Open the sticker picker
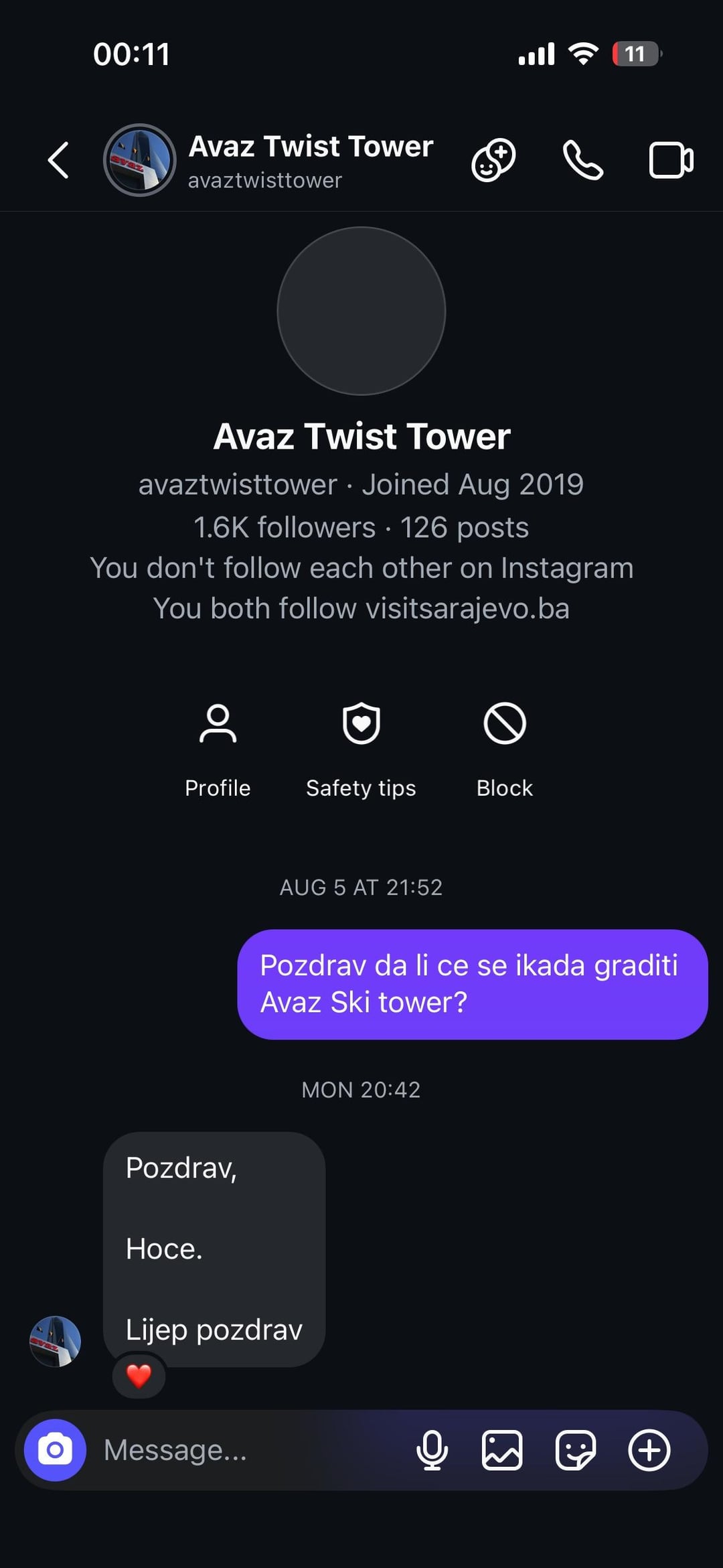Screen dimensions: 723x1568 575,1450
